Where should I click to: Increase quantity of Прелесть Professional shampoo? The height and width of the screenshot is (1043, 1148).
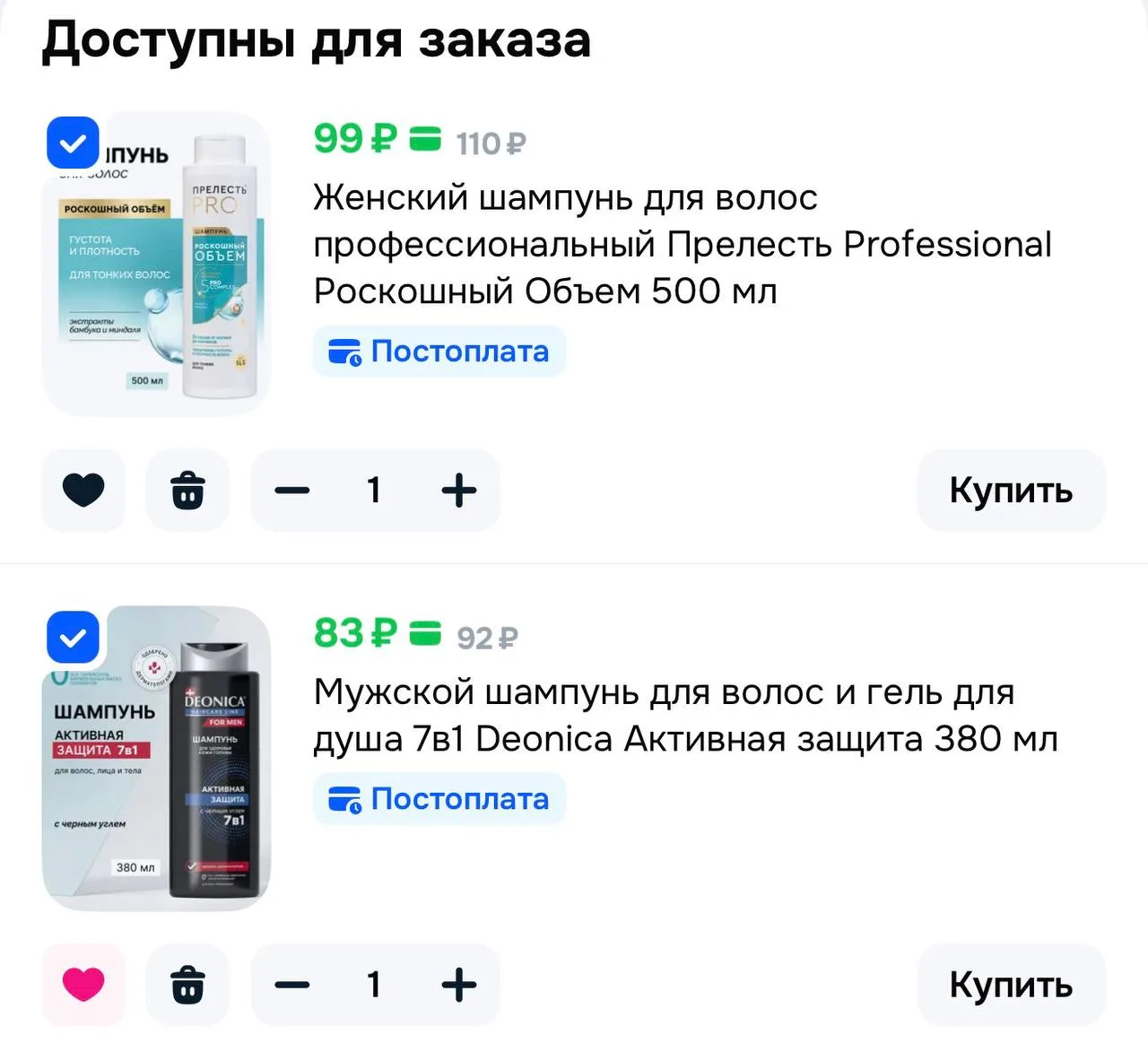(459, 491)
